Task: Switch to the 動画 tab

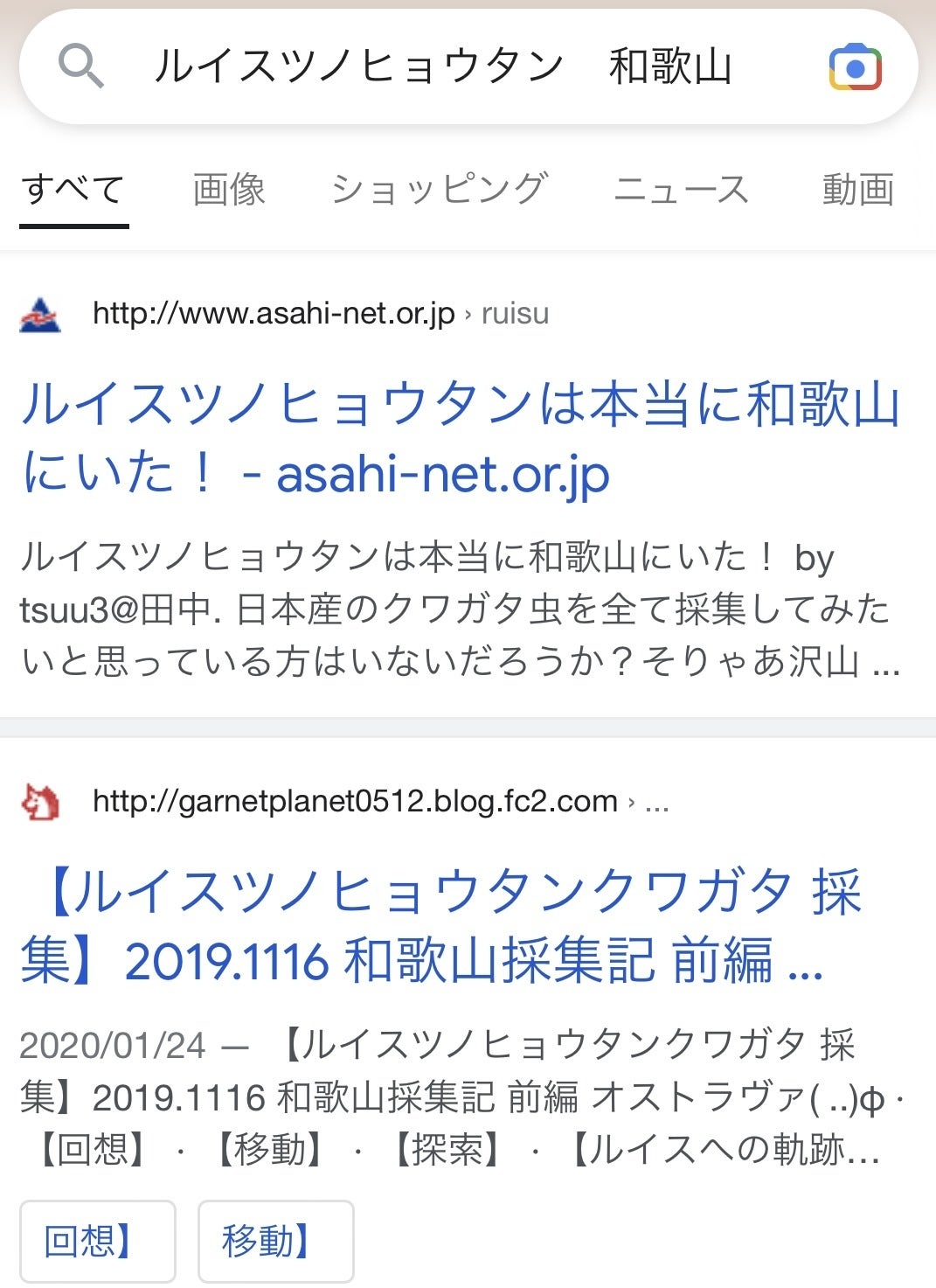Action: (857, 190)
